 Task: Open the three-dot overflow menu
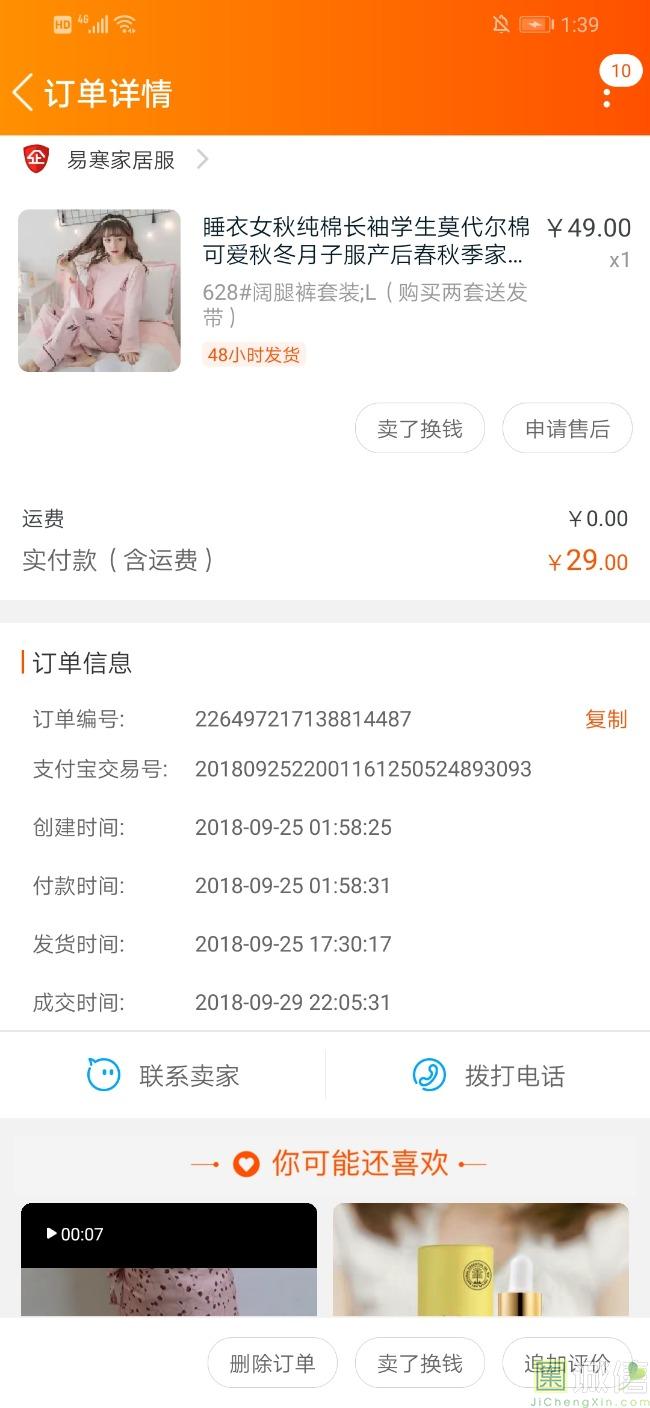[607, 97]
